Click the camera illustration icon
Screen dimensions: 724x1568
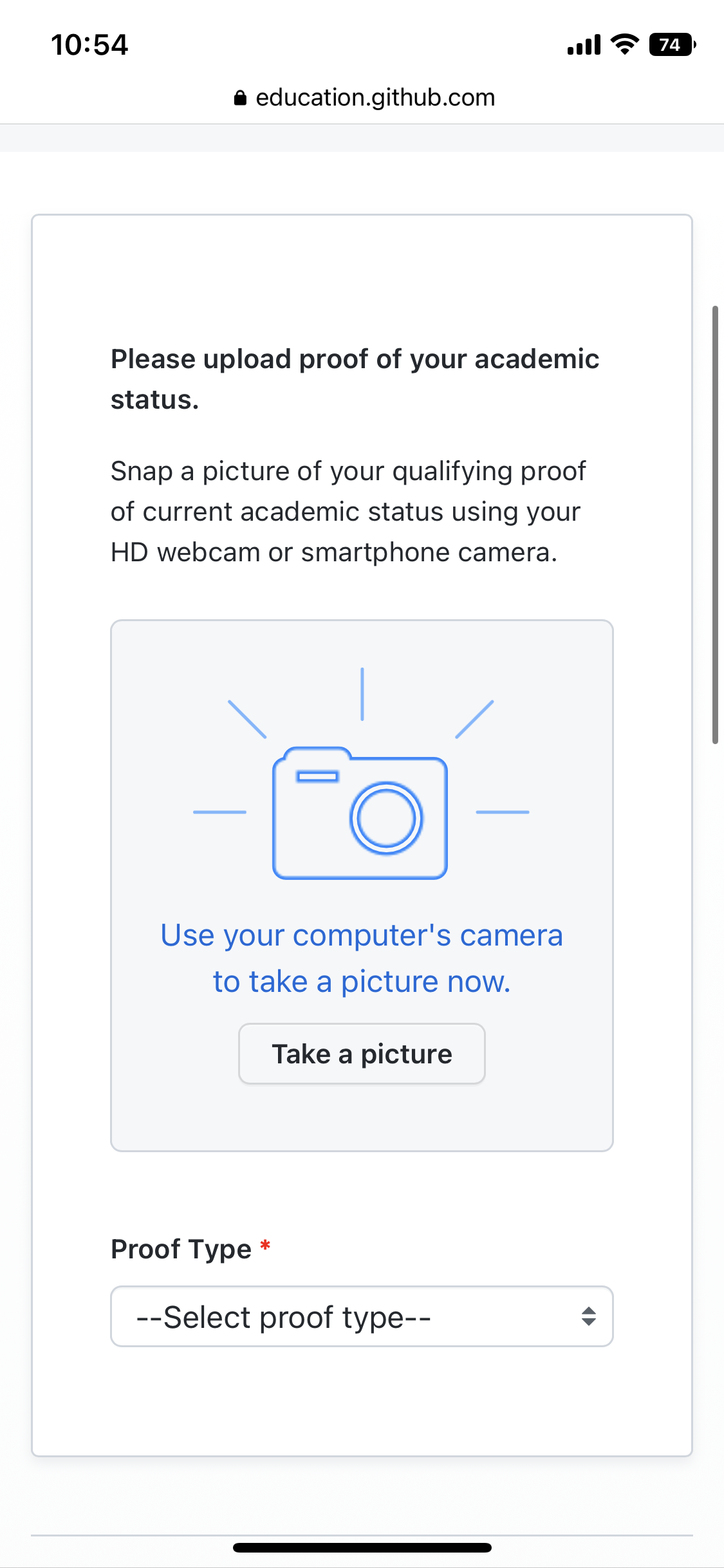click(360, 817)
